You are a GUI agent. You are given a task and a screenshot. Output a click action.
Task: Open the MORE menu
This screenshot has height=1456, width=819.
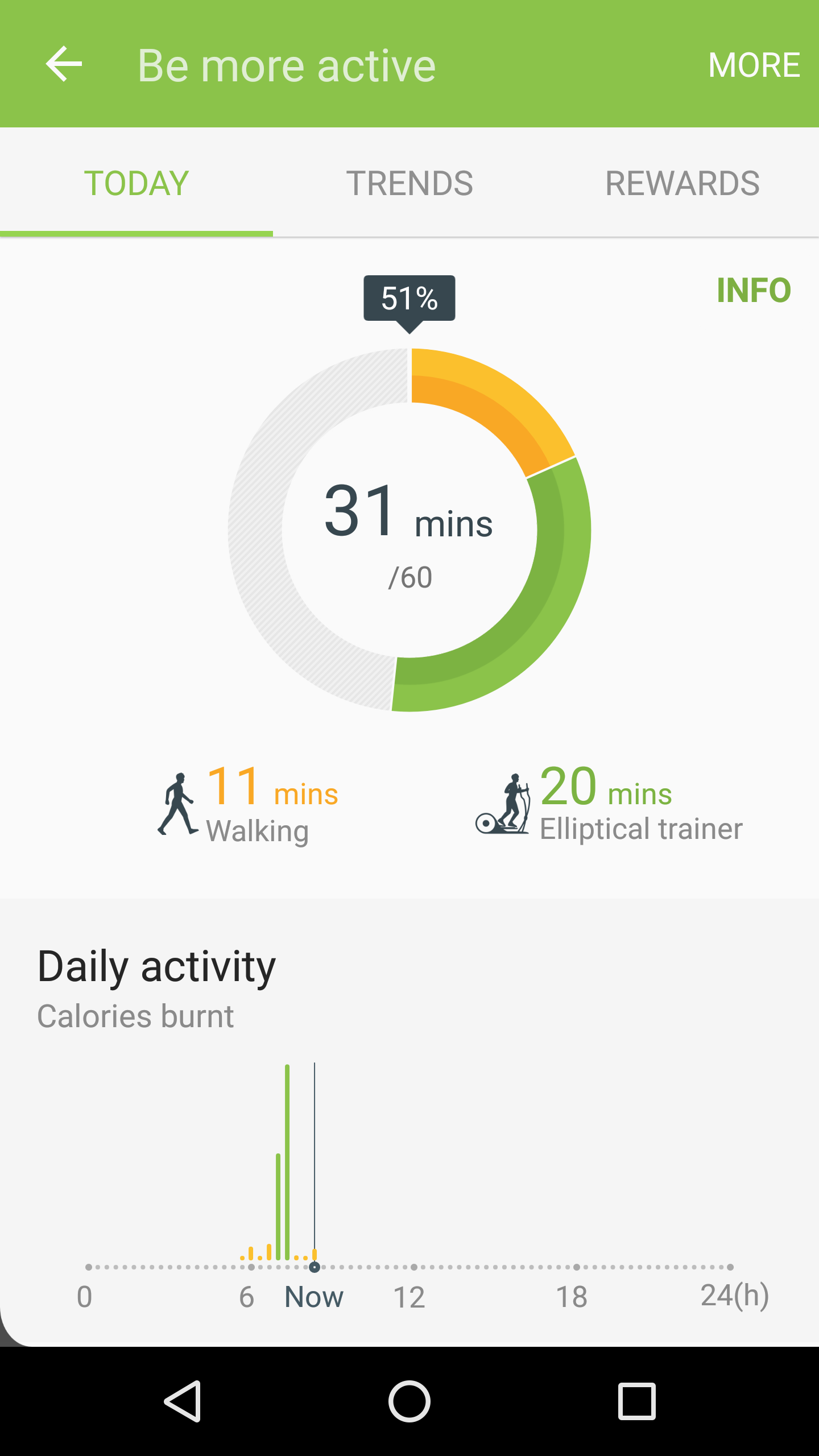pos(754,65)
